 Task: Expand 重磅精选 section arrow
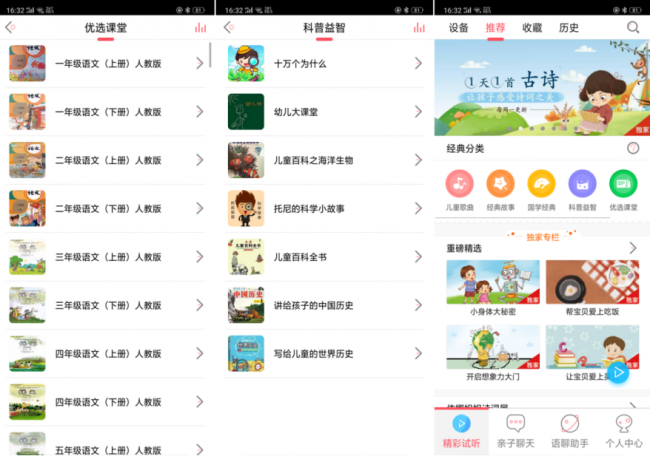coord(632,247)
